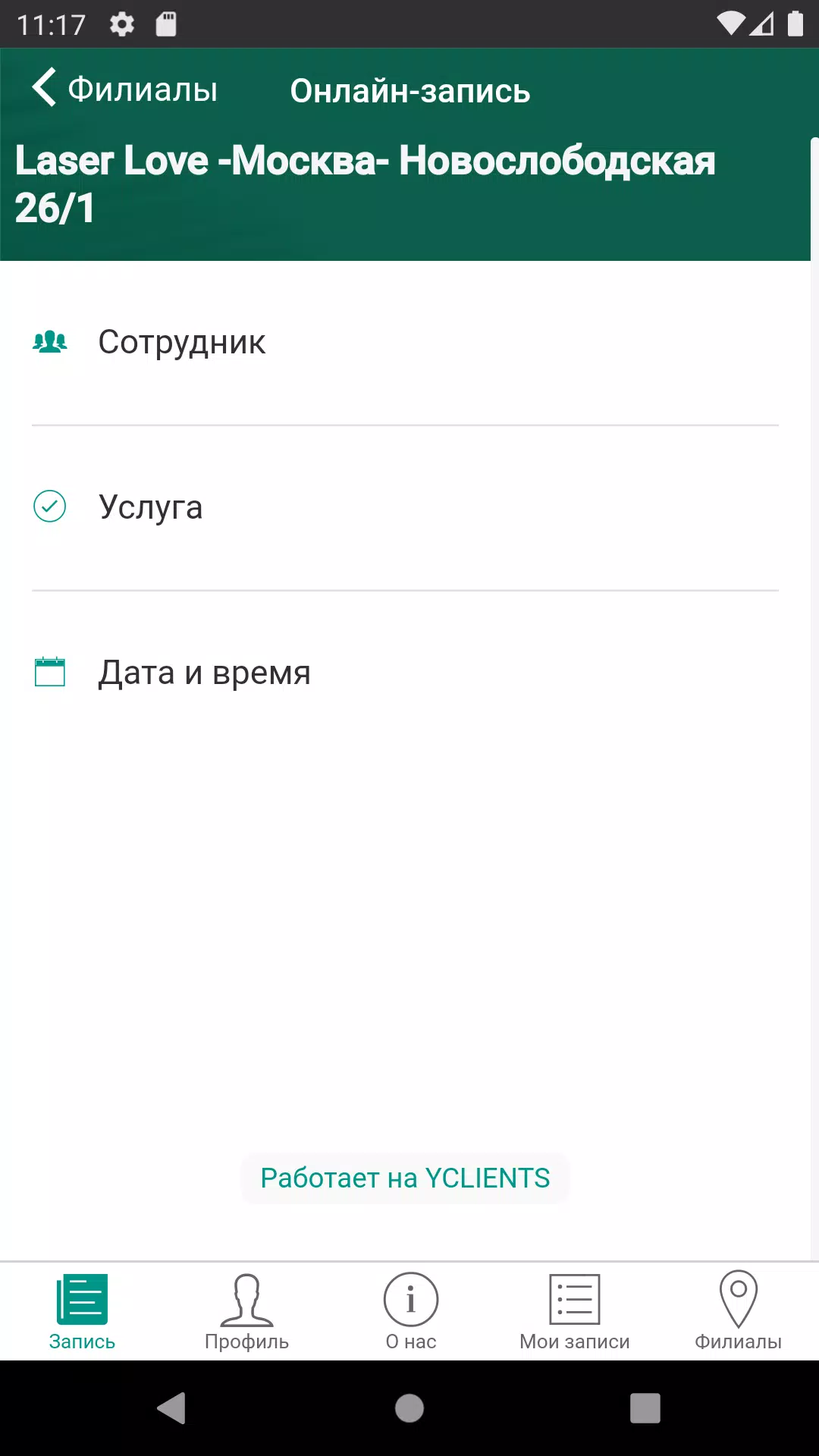
Task: Open the Филиалы tab in bottom bar
Action: pos(738,1311)
